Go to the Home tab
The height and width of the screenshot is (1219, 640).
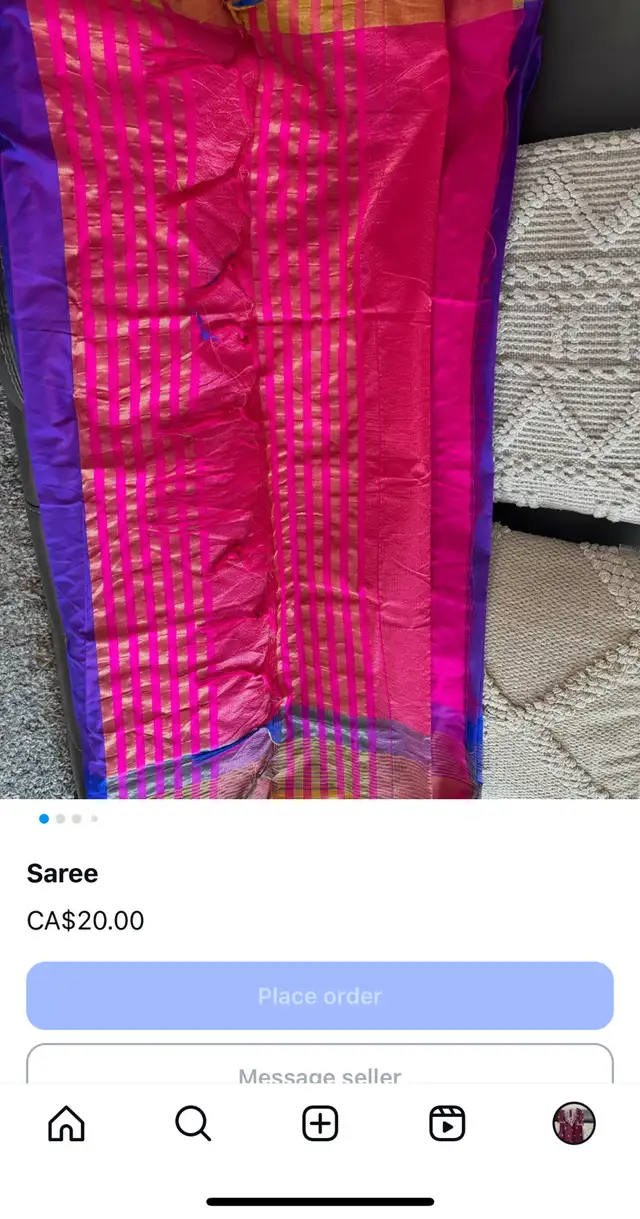pos(67,1124)
